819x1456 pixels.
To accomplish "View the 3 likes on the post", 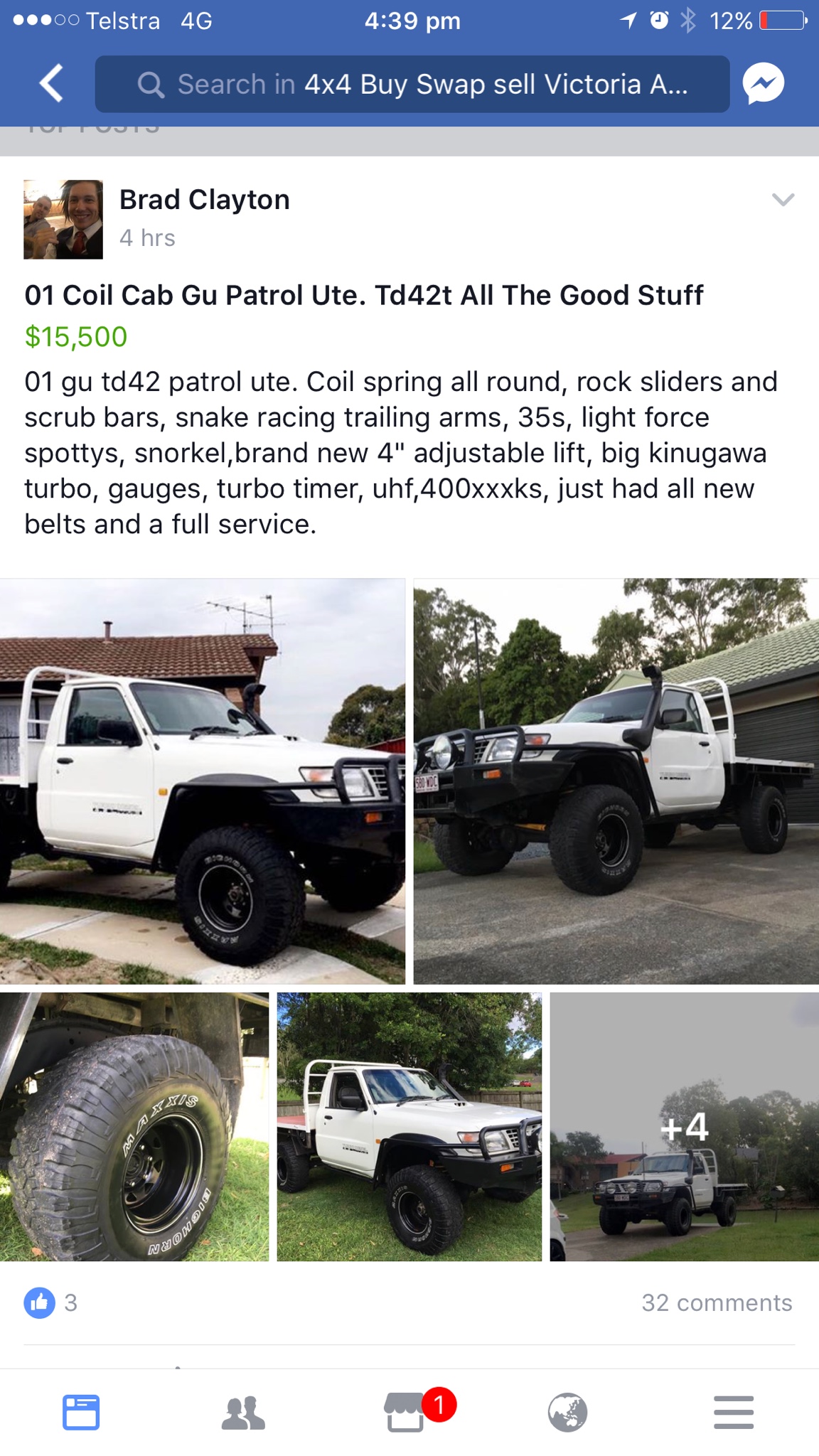I will pos(51,1302).
